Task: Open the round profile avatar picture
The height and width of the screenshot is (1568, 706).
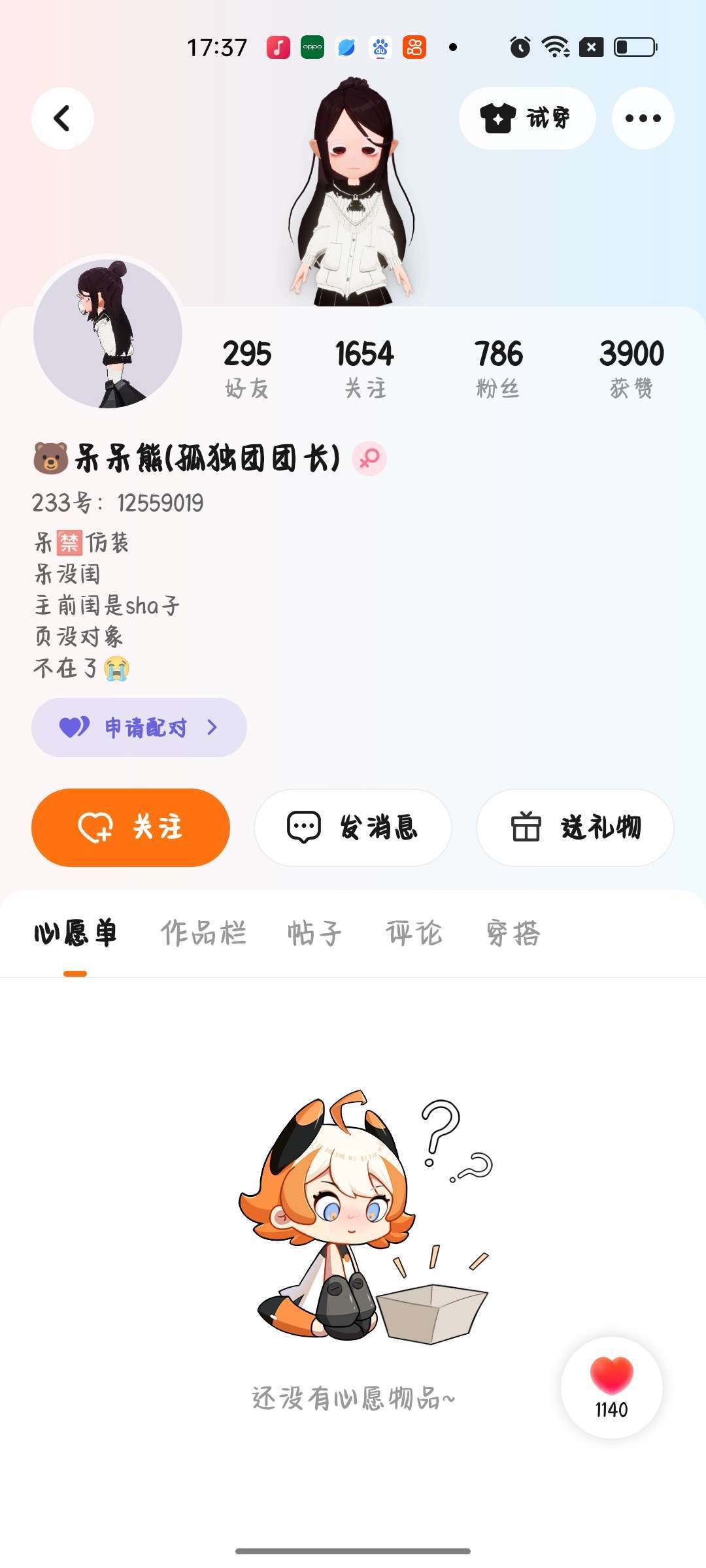Action: click(108, 333)
